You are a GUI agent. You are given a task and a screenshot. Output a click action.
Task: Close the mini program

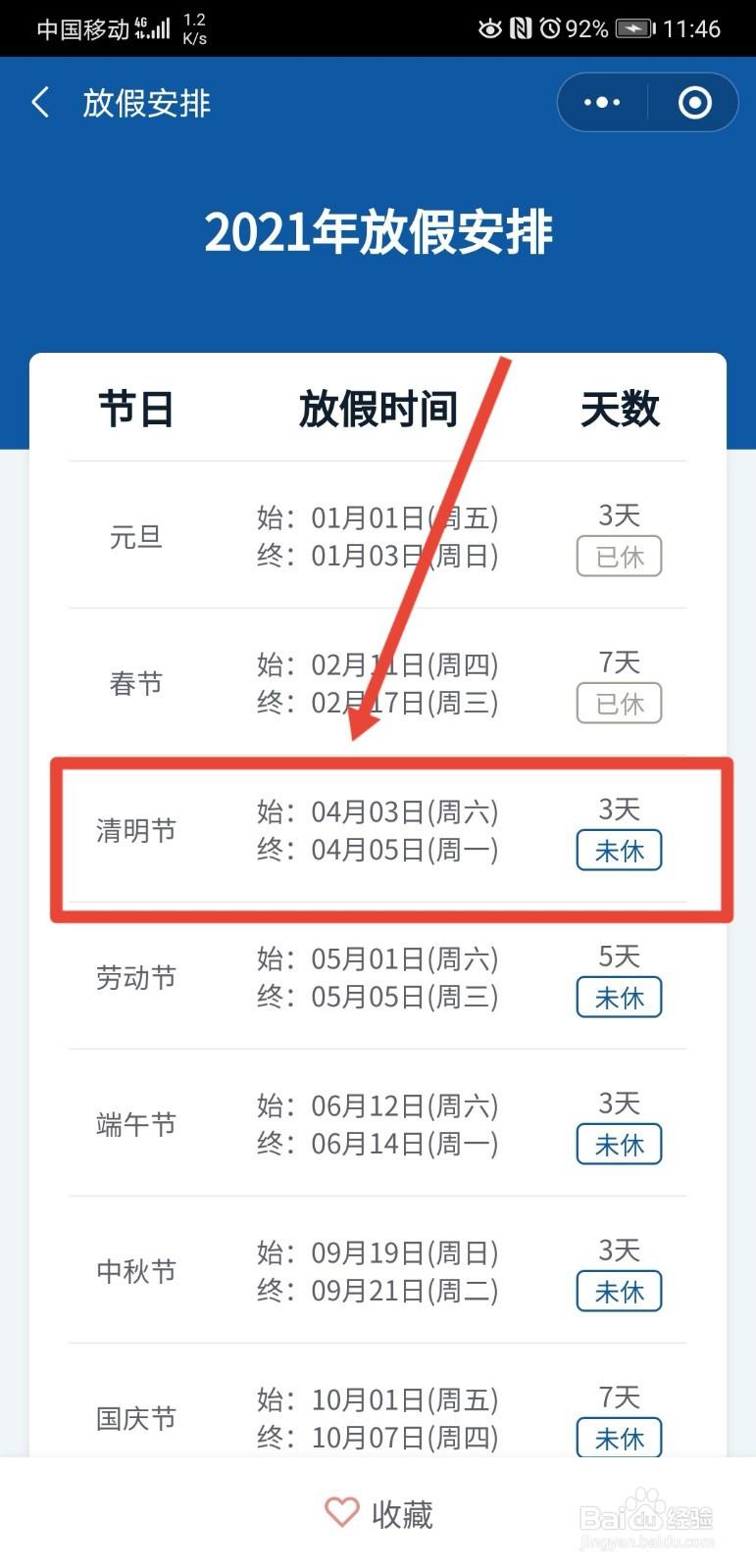tap(694, 102)
